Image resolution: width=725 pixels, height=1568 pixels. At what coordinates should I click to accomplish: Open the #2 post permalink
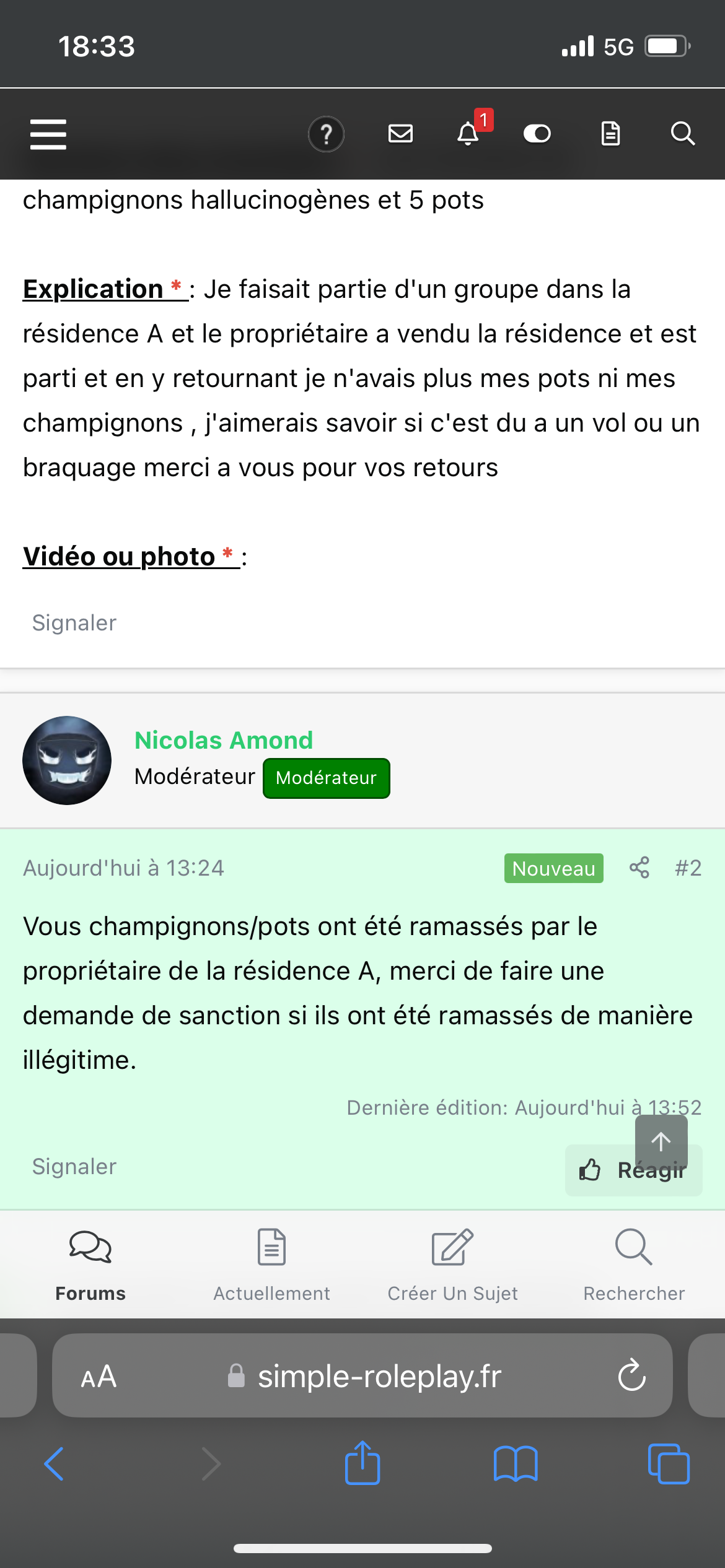[x=688, y=868]
